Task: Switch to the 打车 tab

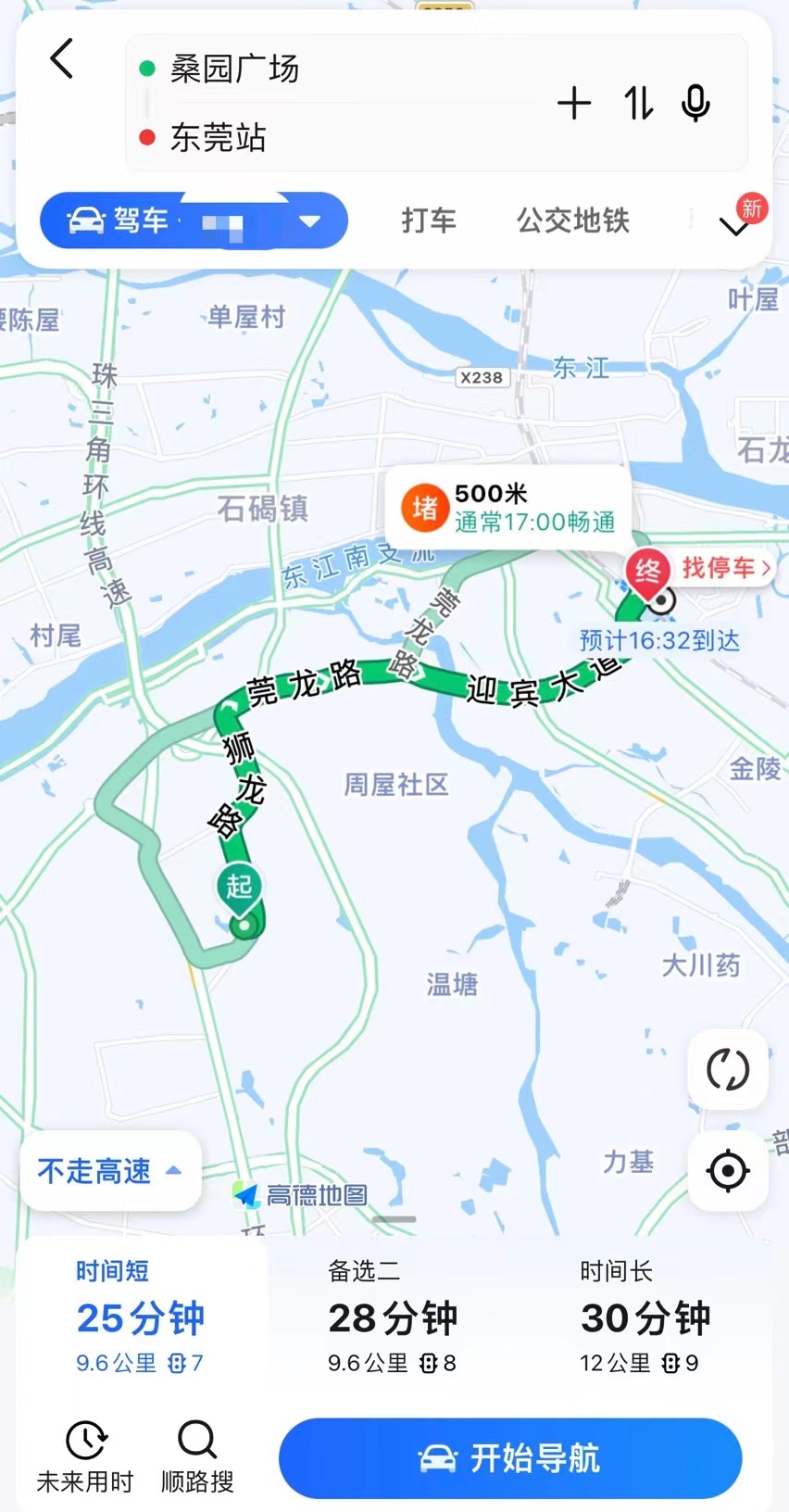Action: click(x=429, y=220)
